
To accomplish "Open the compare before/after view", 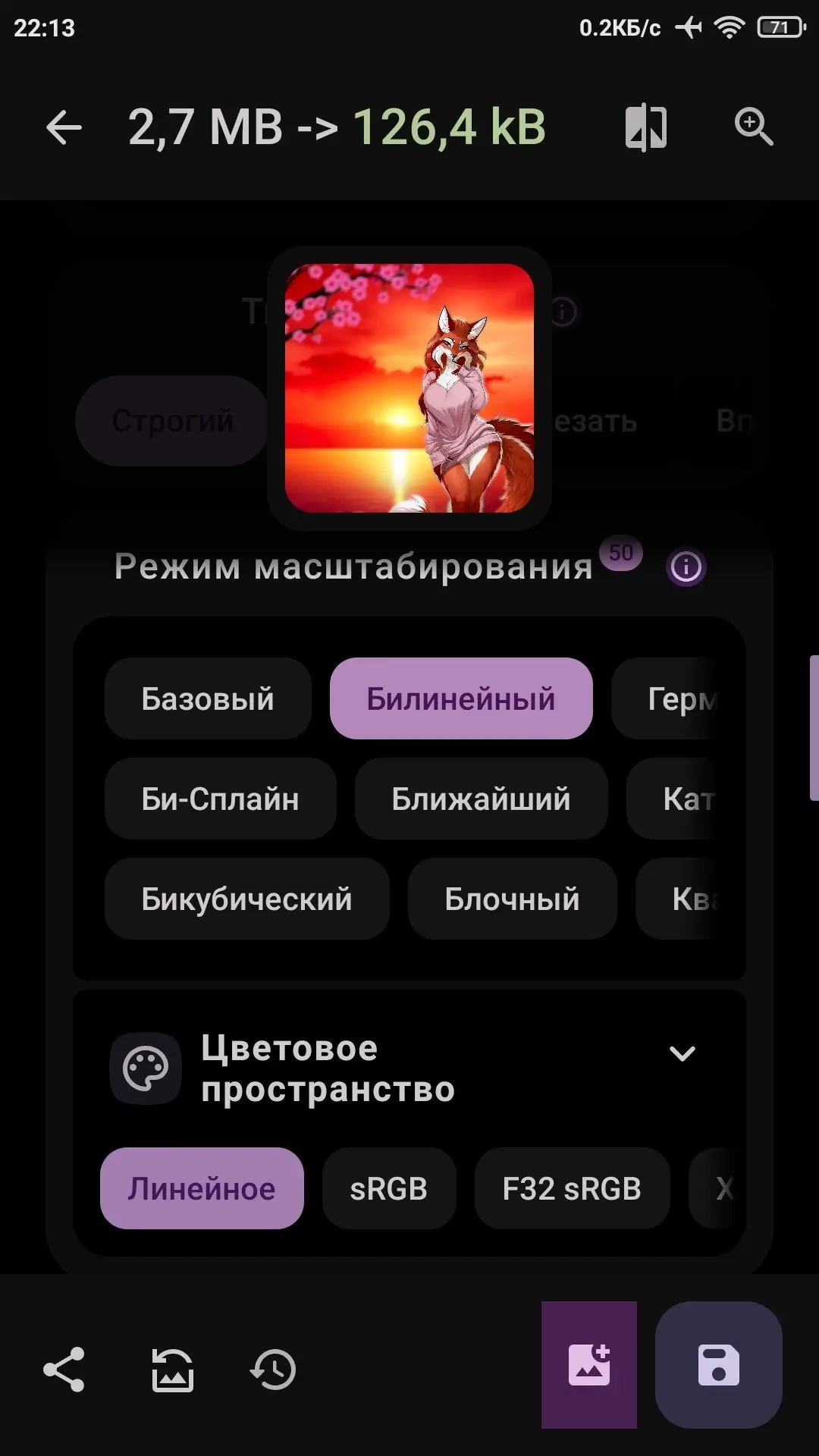I will tap(645, 127).
